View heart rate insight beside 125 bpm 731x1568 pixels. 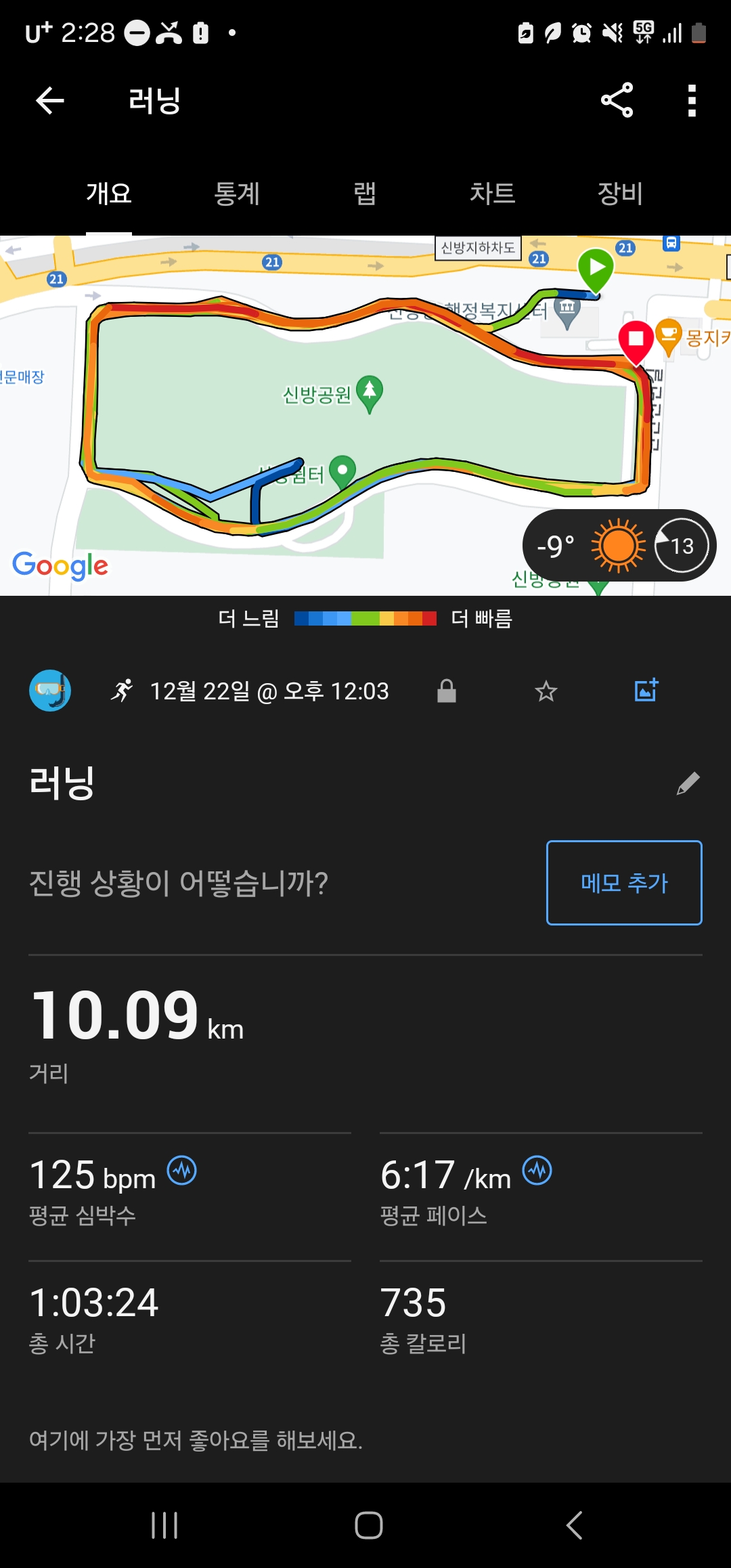coord(182,1171)
